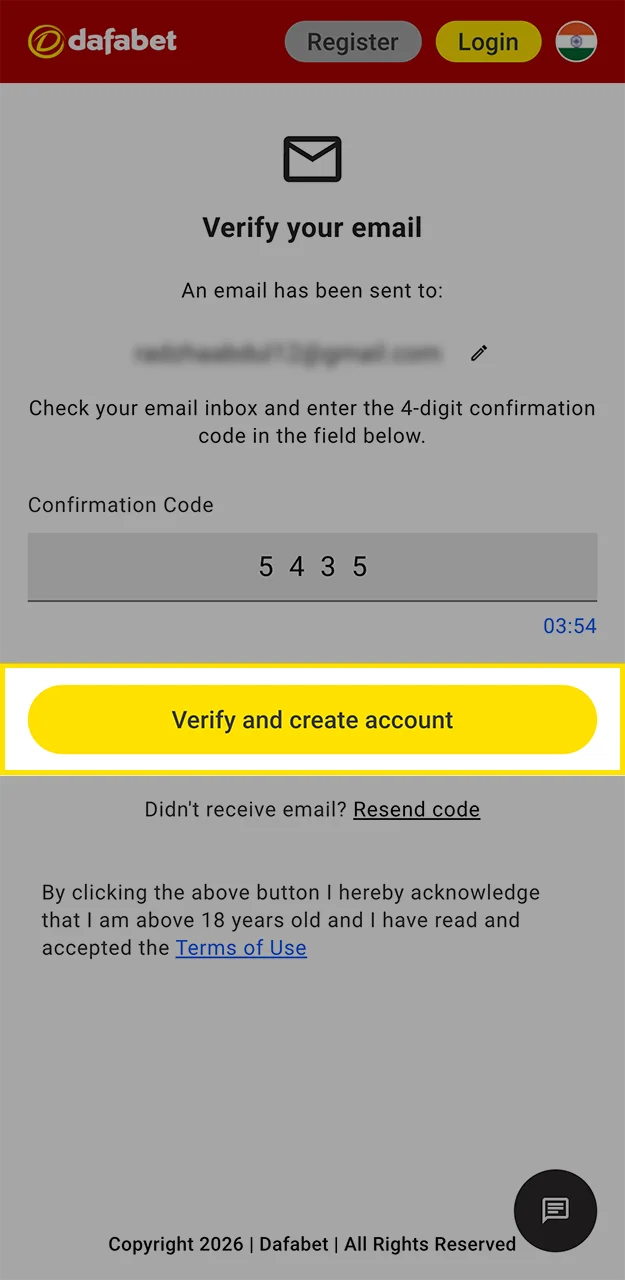Change country via India flag icon
Screen dimensions: 625x1280
576,42
